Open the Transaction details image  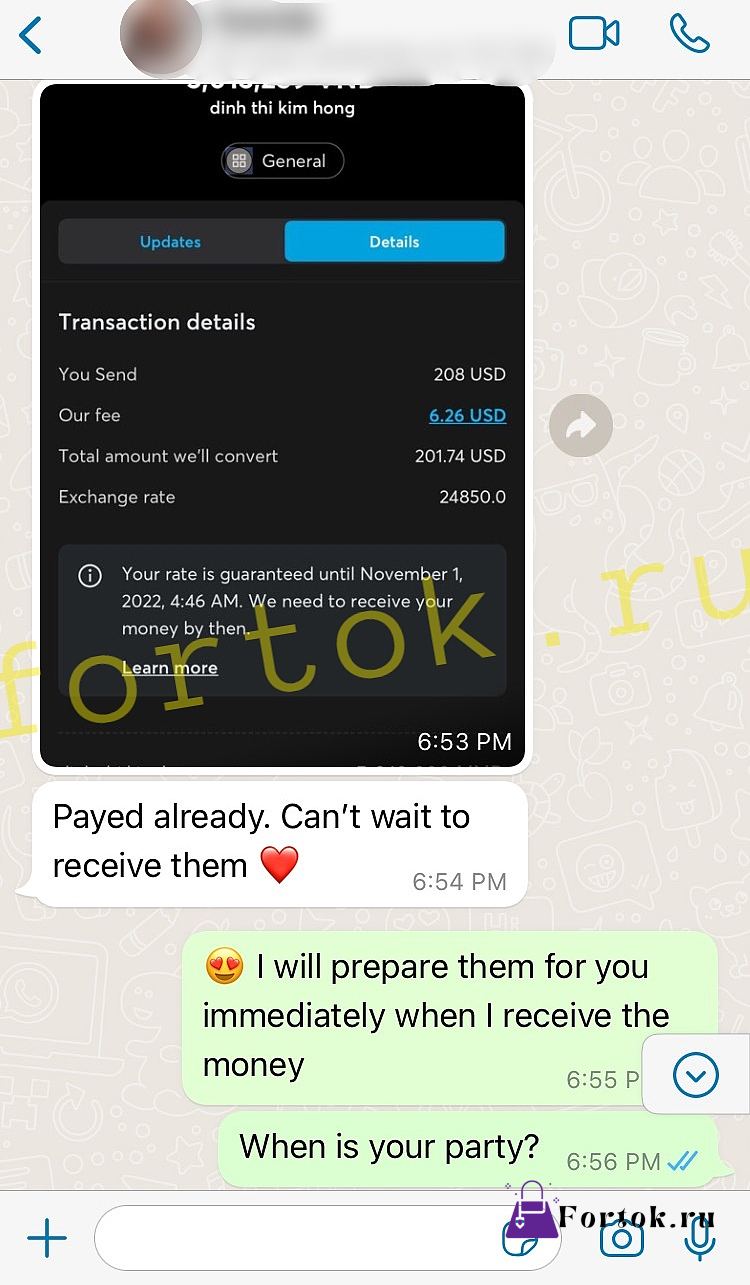(282, 425)
